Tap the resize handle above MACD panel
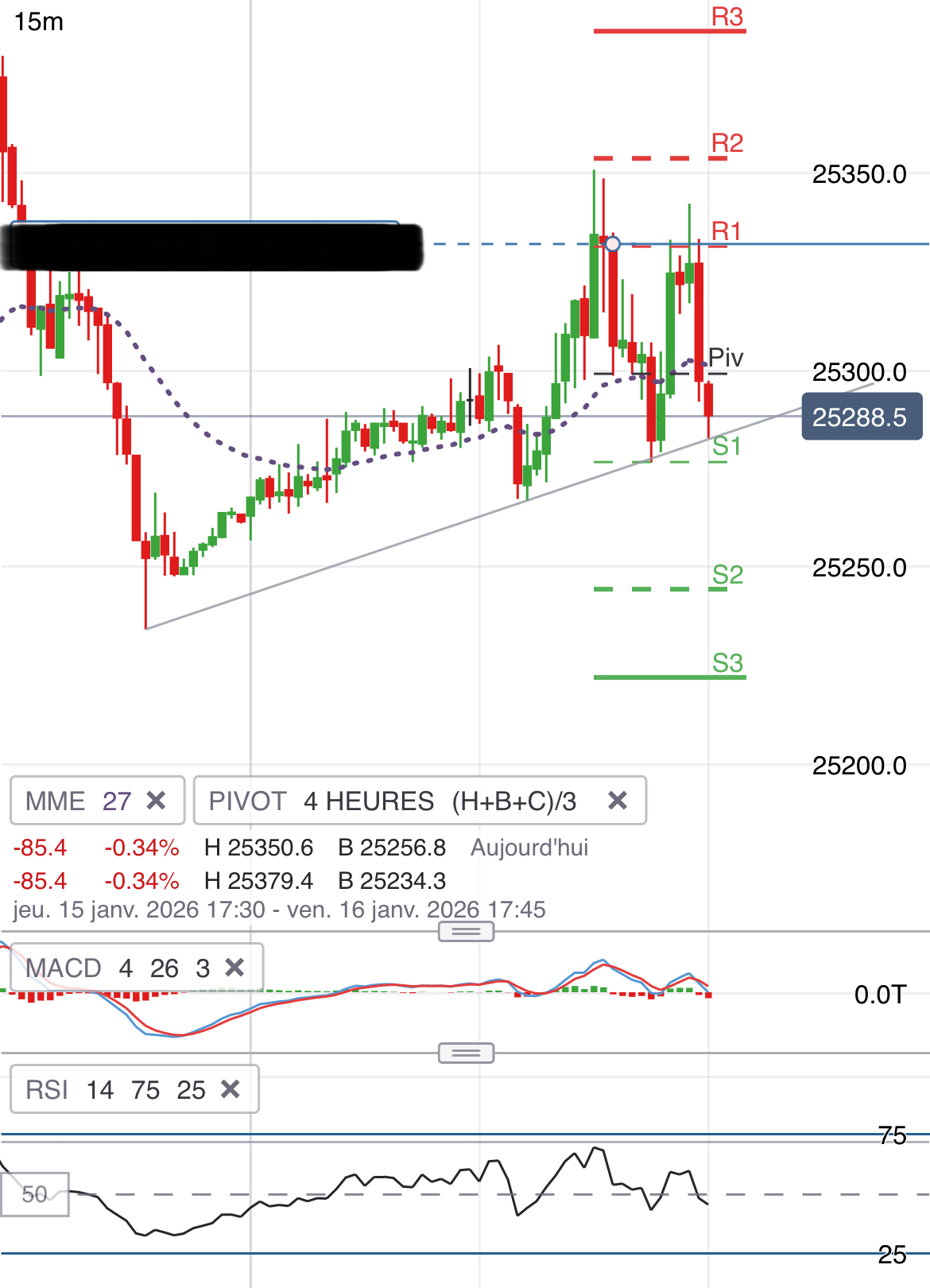930x1288 pixels. coord(467,931)
